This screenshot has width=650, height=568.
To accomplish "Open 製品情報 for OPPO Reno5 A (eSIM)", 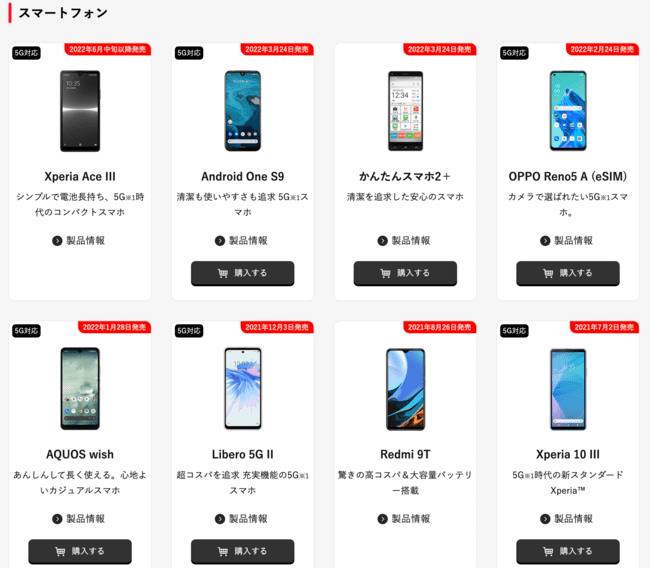I will (x=567, y=240).
